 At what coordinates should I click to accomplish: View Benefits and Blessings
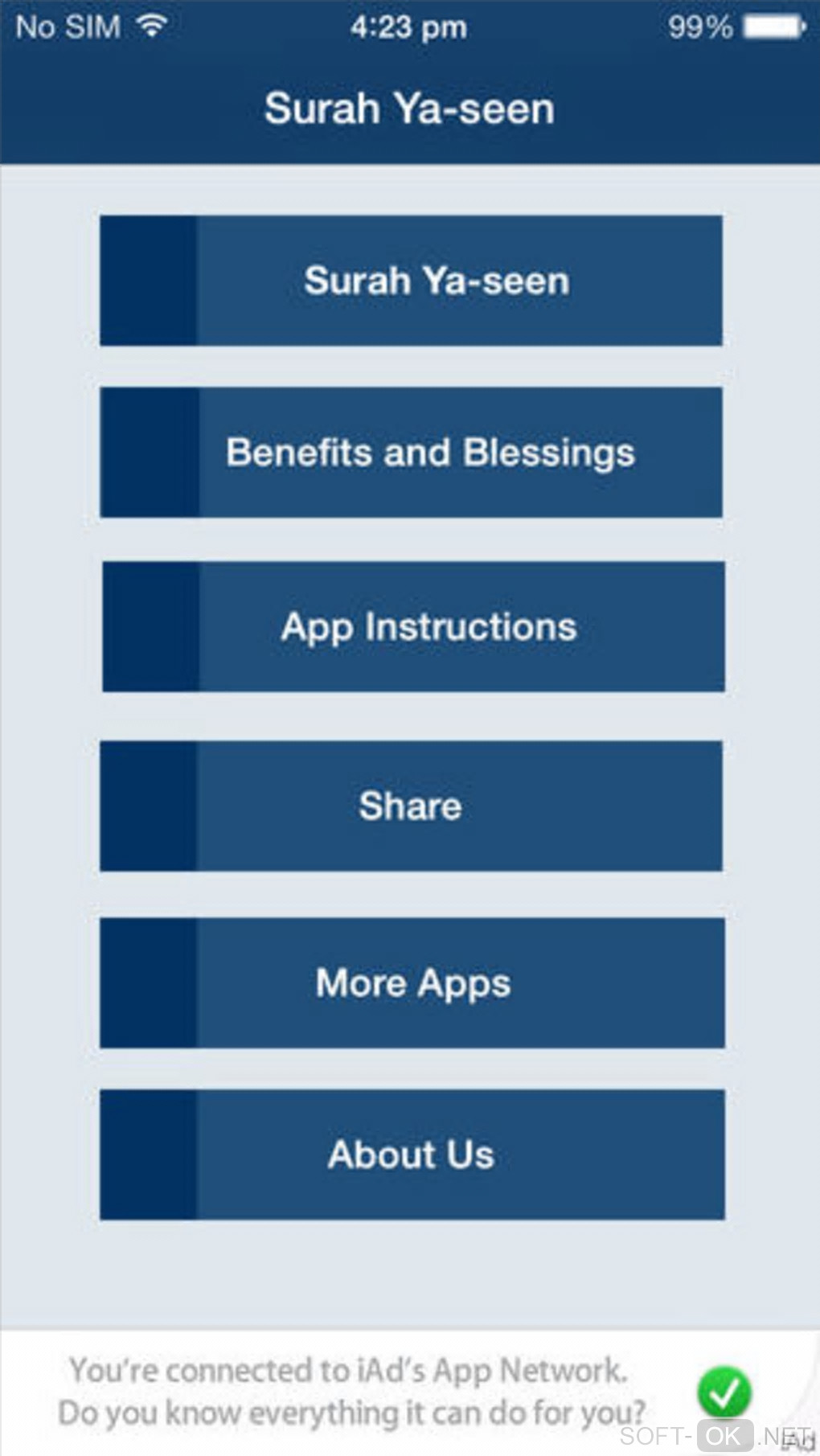[411, 452]
